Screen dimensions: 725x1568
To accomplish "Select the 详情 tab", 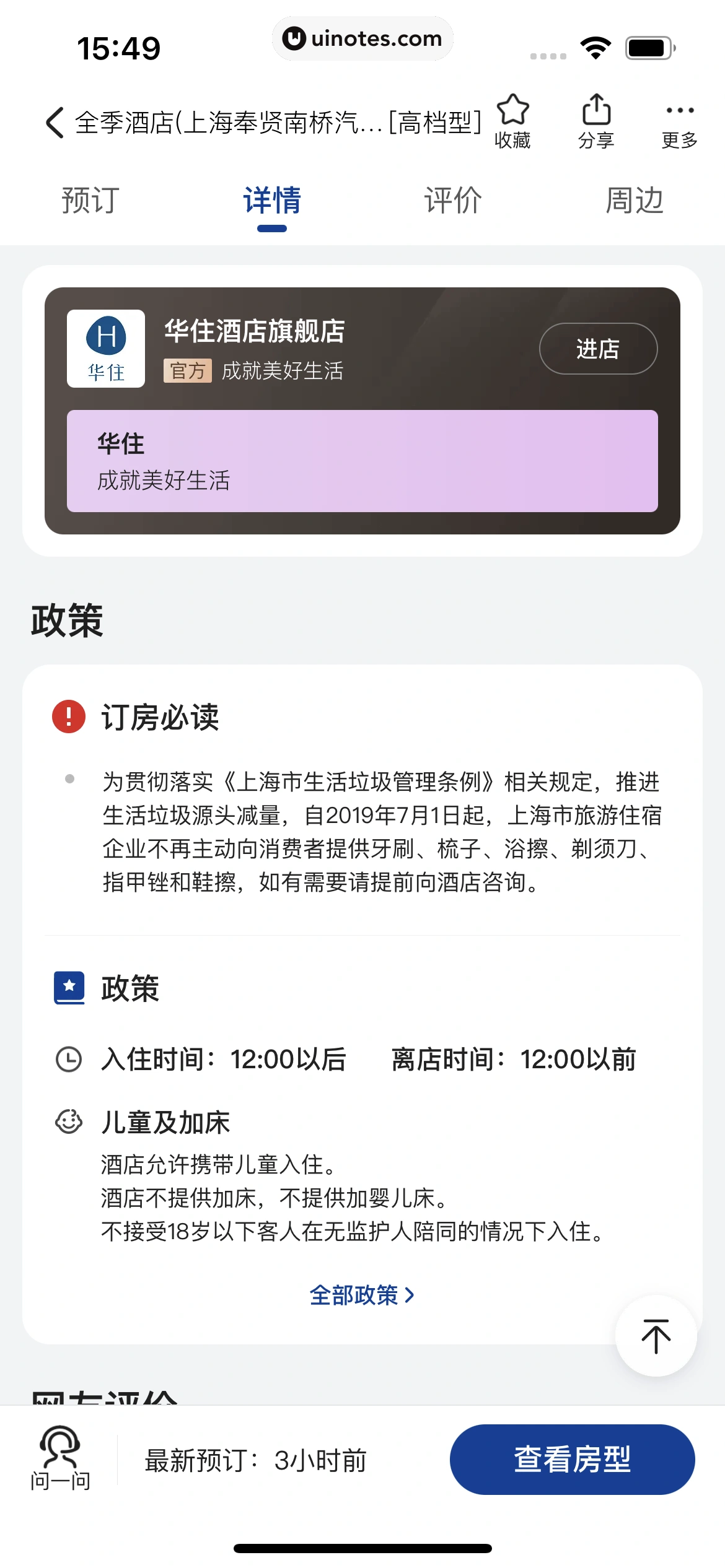I will coord(272,201).
